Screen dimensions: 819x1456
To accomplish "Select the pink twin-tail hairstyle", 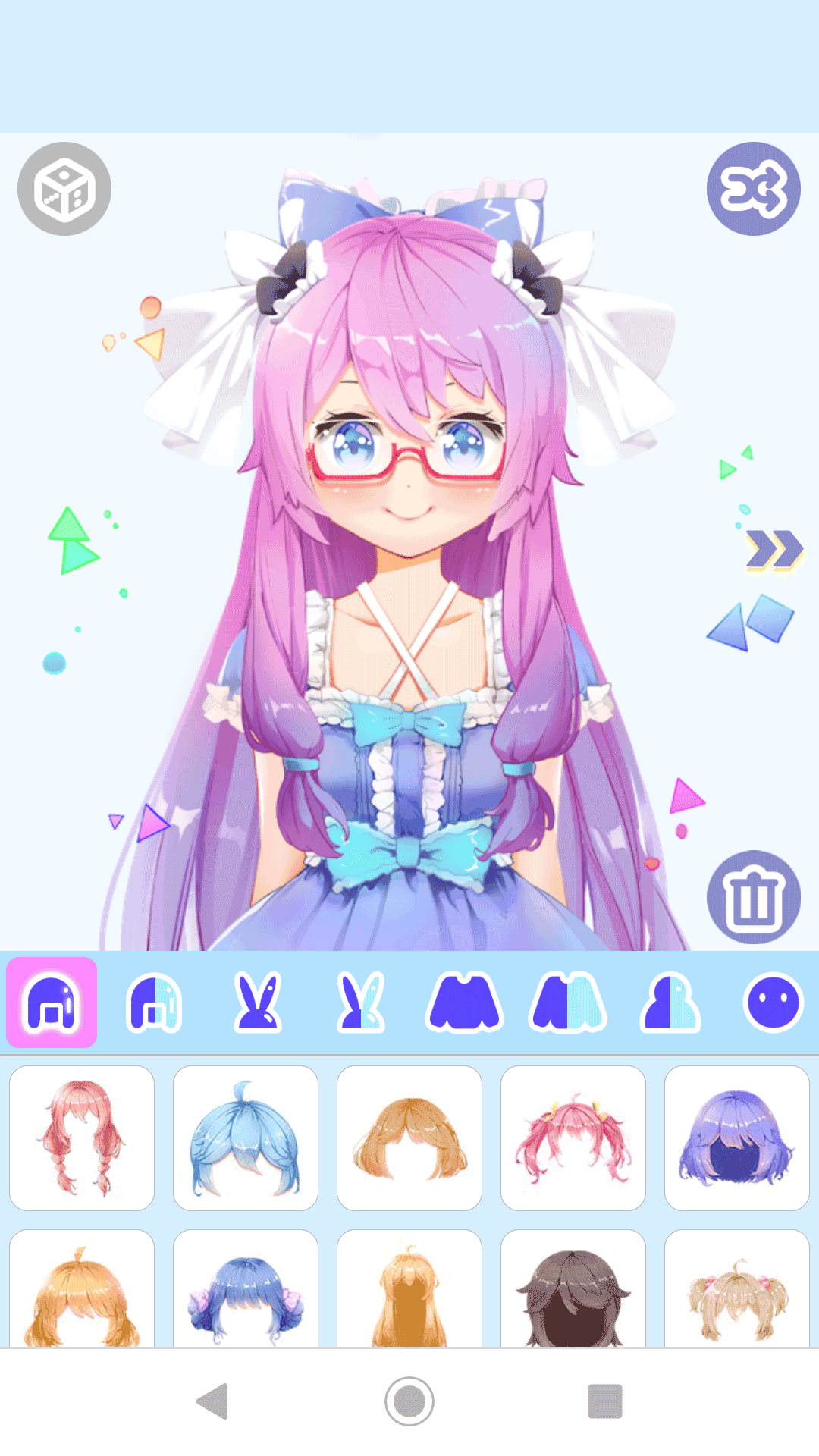I will (573, 1137).
